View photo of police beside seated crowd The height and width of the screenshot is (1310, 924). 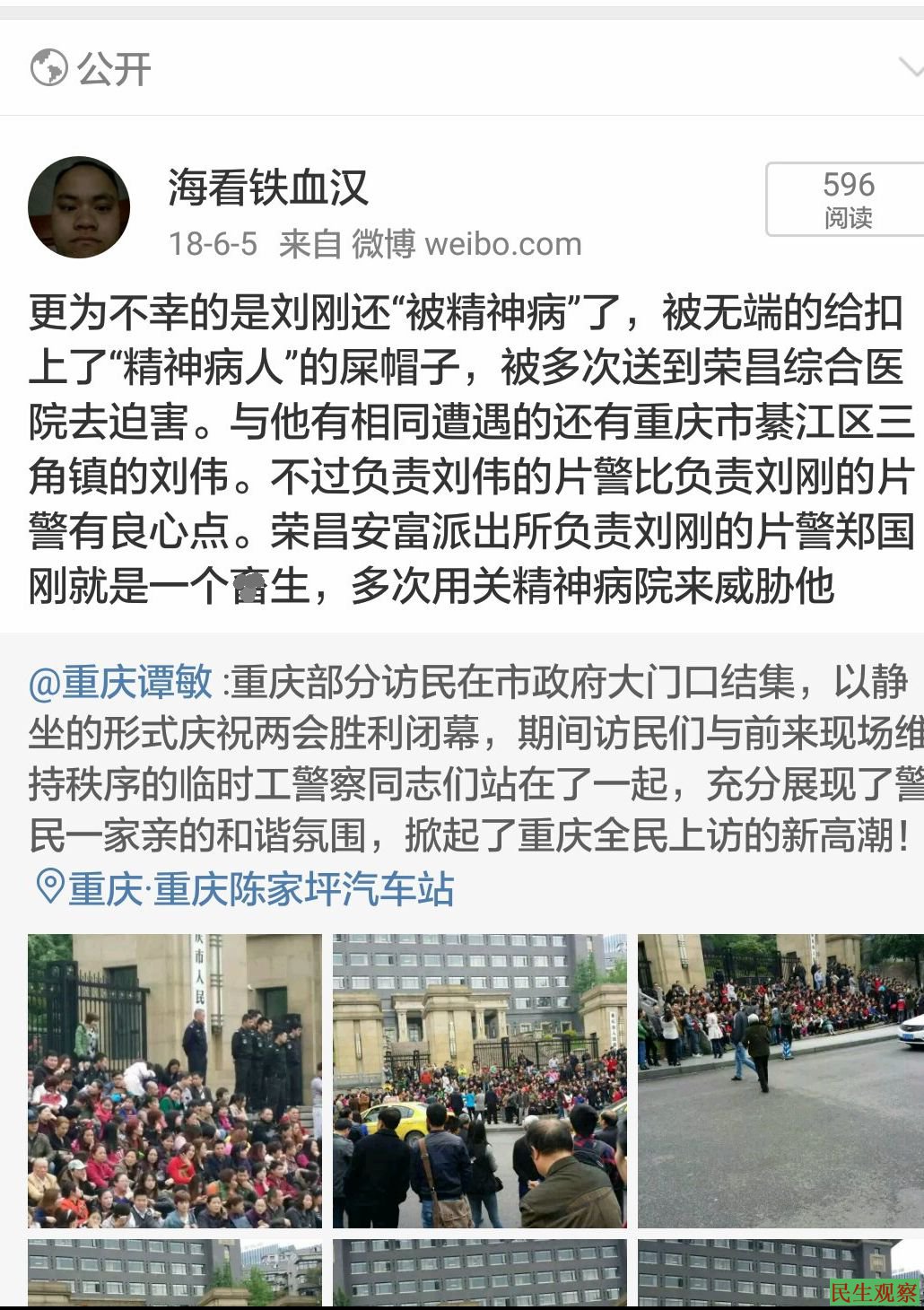174,1080
